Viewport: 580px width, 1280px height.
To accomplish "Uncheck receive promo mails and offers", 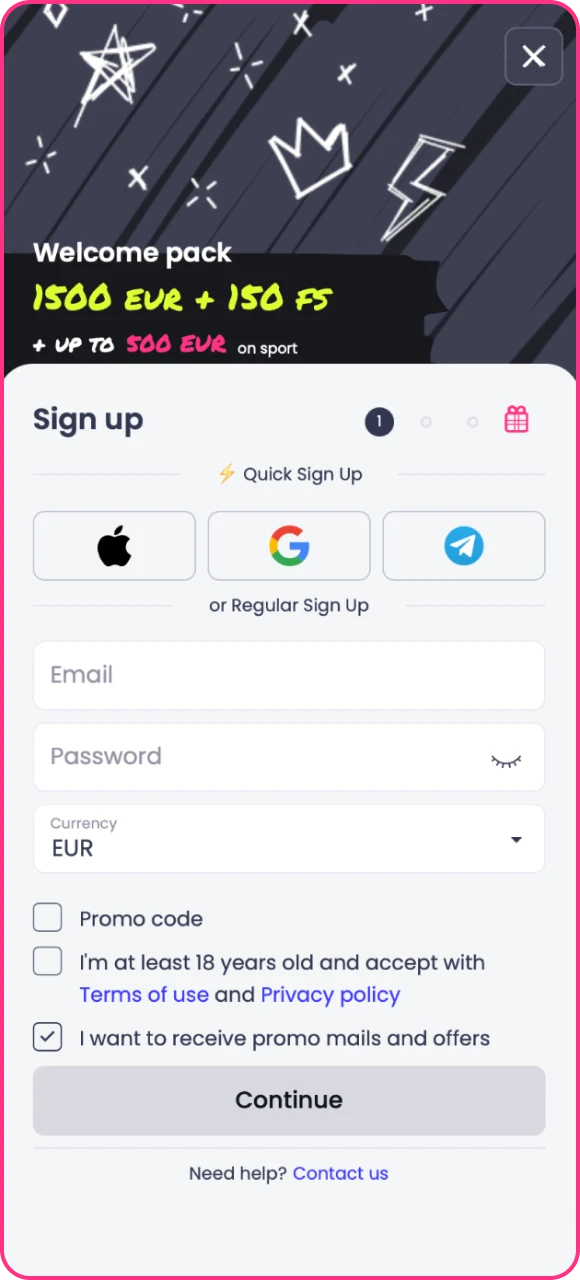I will pos(47,1037).
